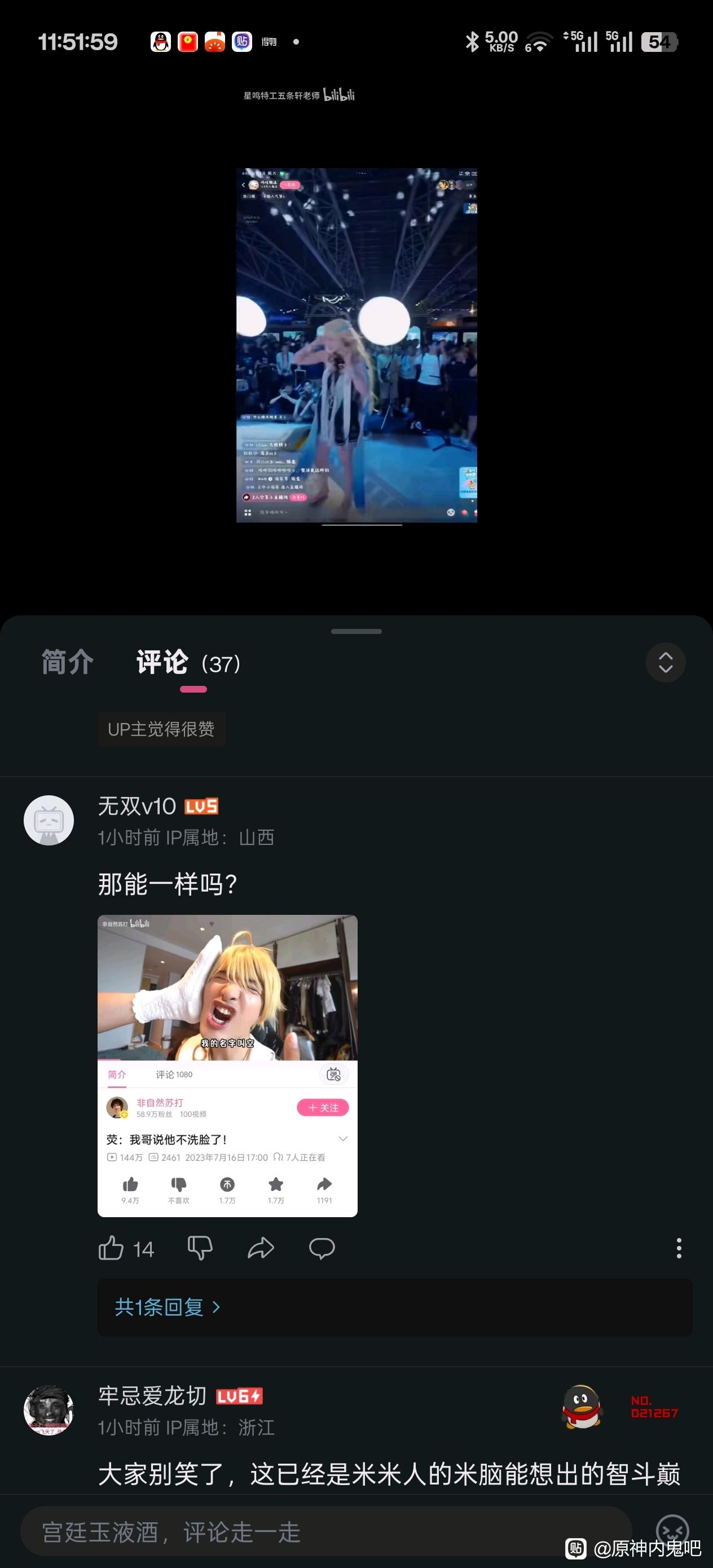Switch to the 简介 tab

67,662
